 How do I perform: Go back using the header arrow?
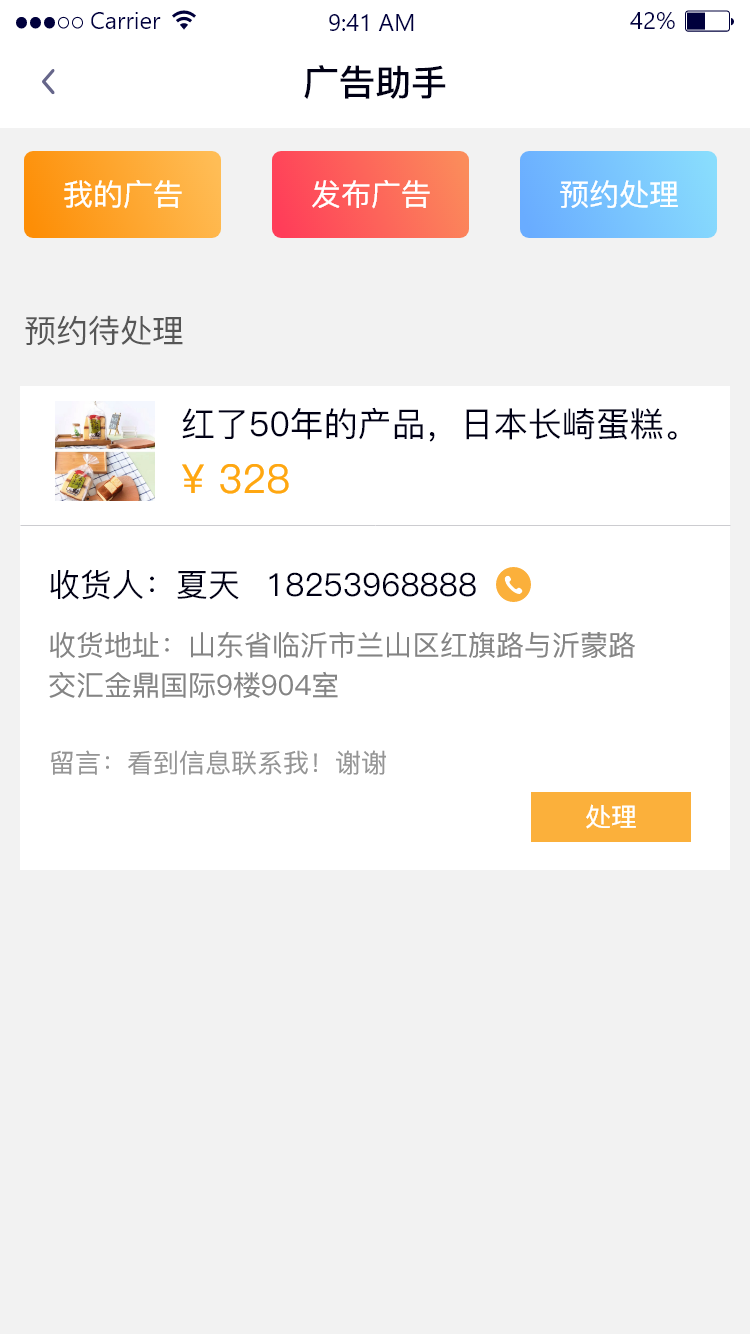[x=48, y=82]
